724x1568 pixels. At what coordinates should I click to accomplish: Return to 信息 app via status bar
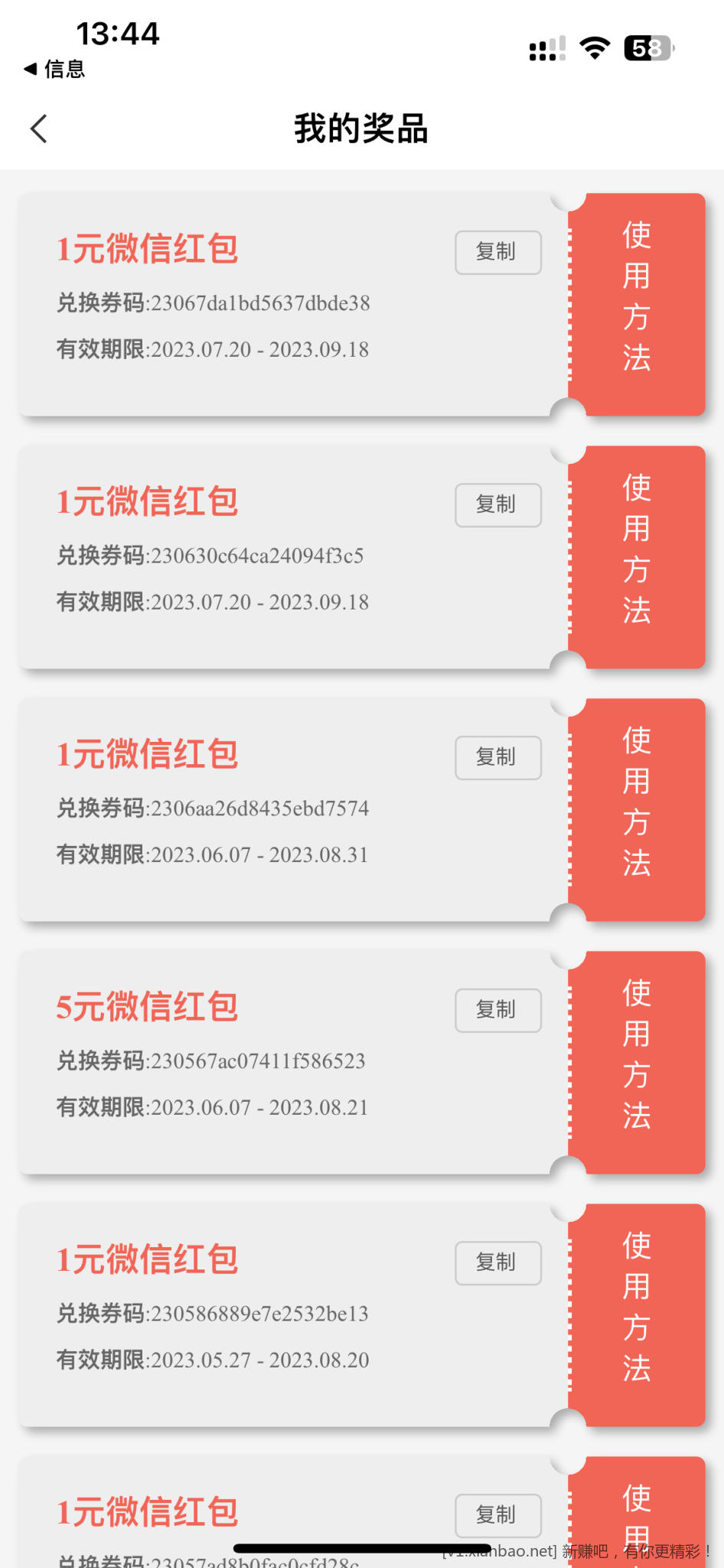point(54,69)
